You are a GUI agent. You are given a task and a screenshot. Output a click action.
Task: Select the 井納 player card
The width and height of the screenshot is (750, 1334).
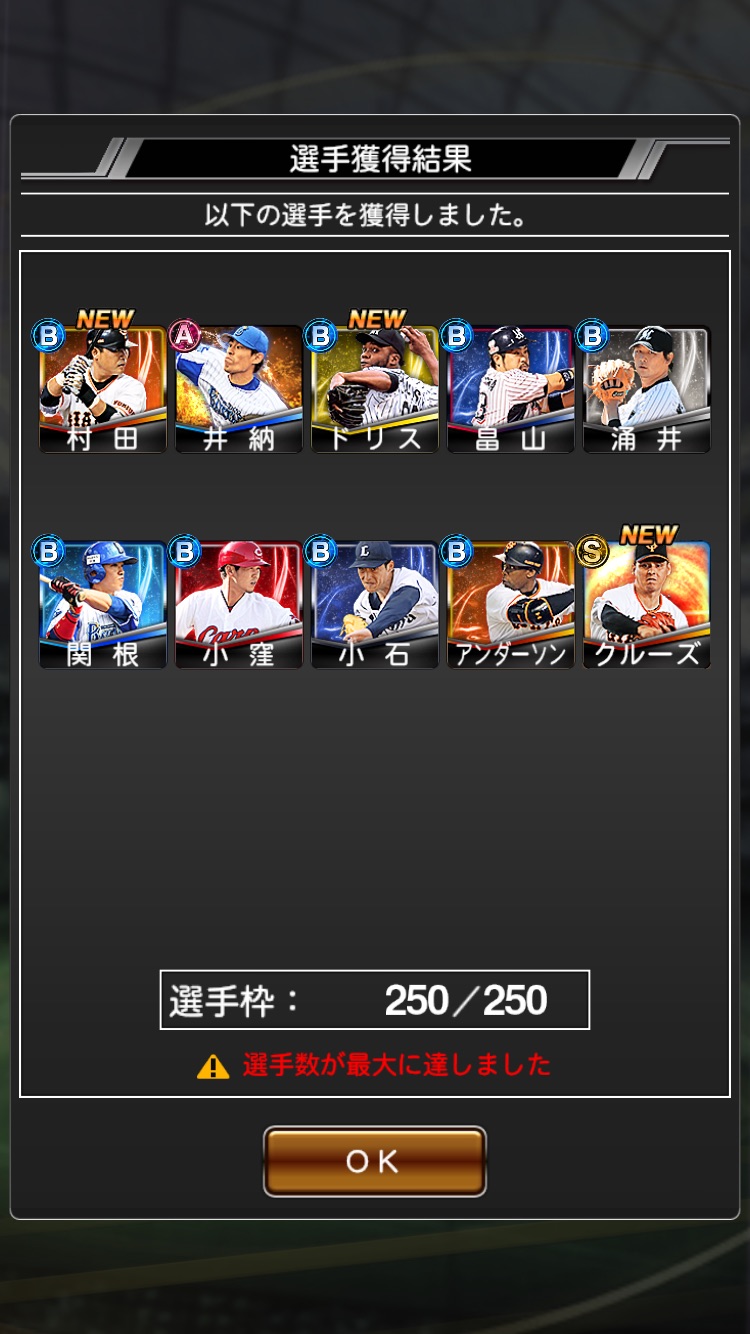(x=239, y=389)
